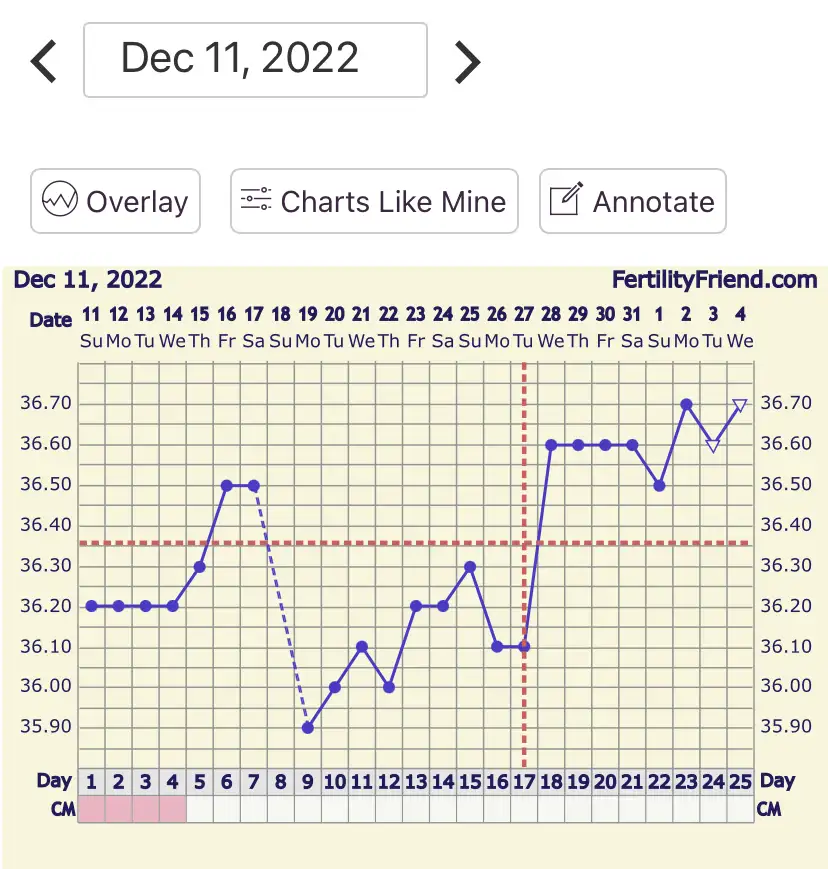The image size is (828, 869).
Task: Open the Dec 11, 2022 date picker
Action: coord(255,60)
